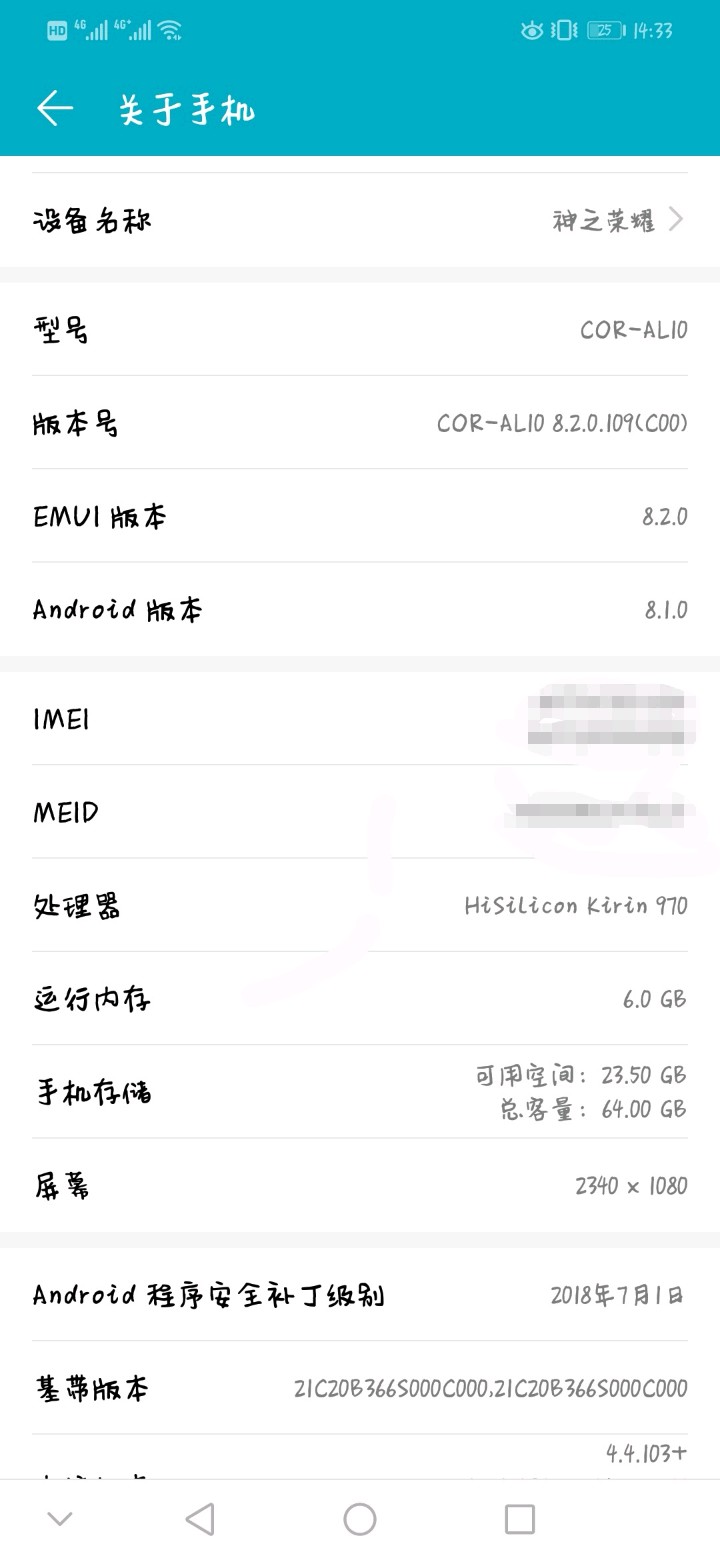
Task: Tap the navigation bar back button
Action: coord(200,1520)
